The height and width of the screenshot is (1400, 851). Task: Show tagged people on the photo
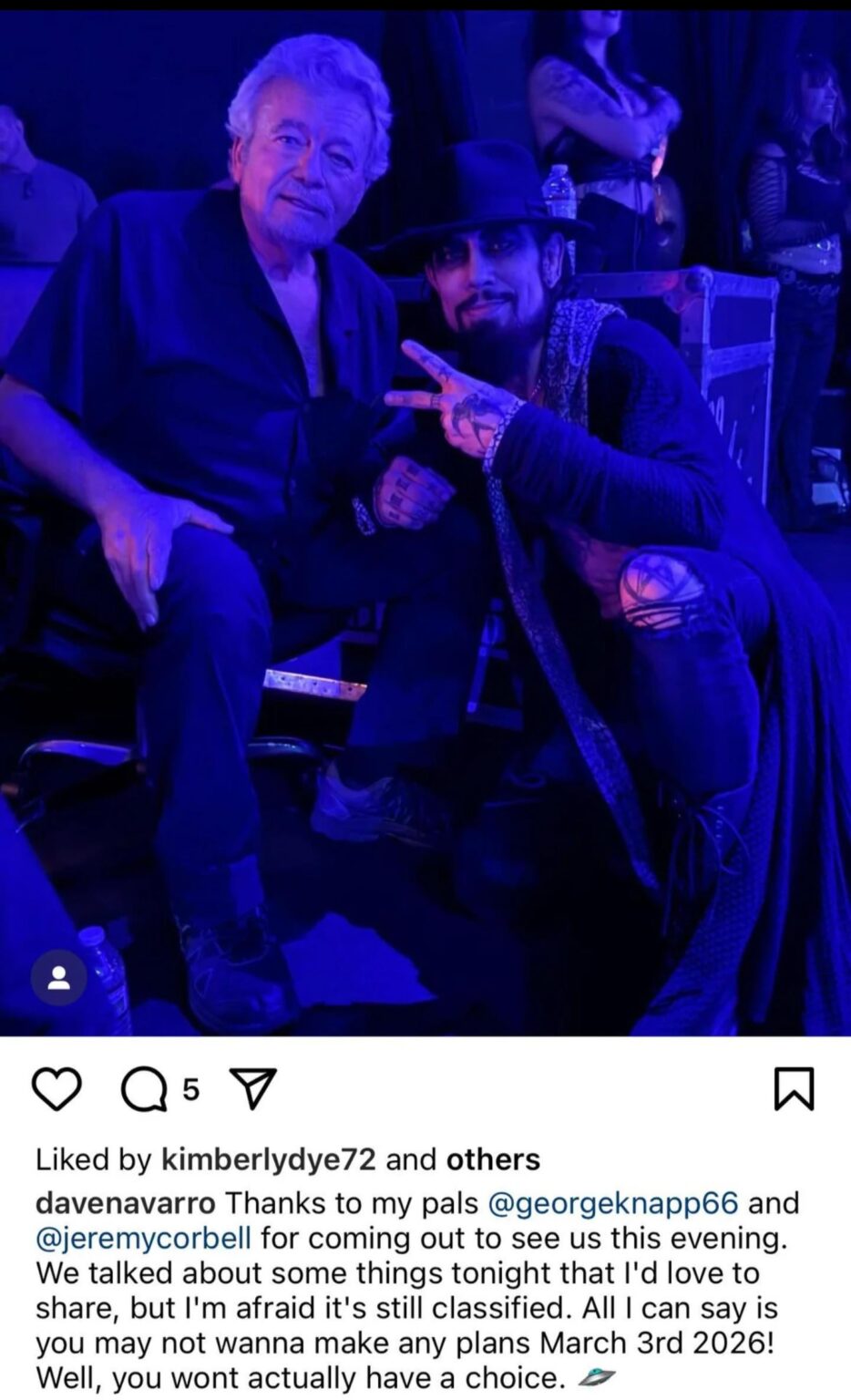pos(59,978)
